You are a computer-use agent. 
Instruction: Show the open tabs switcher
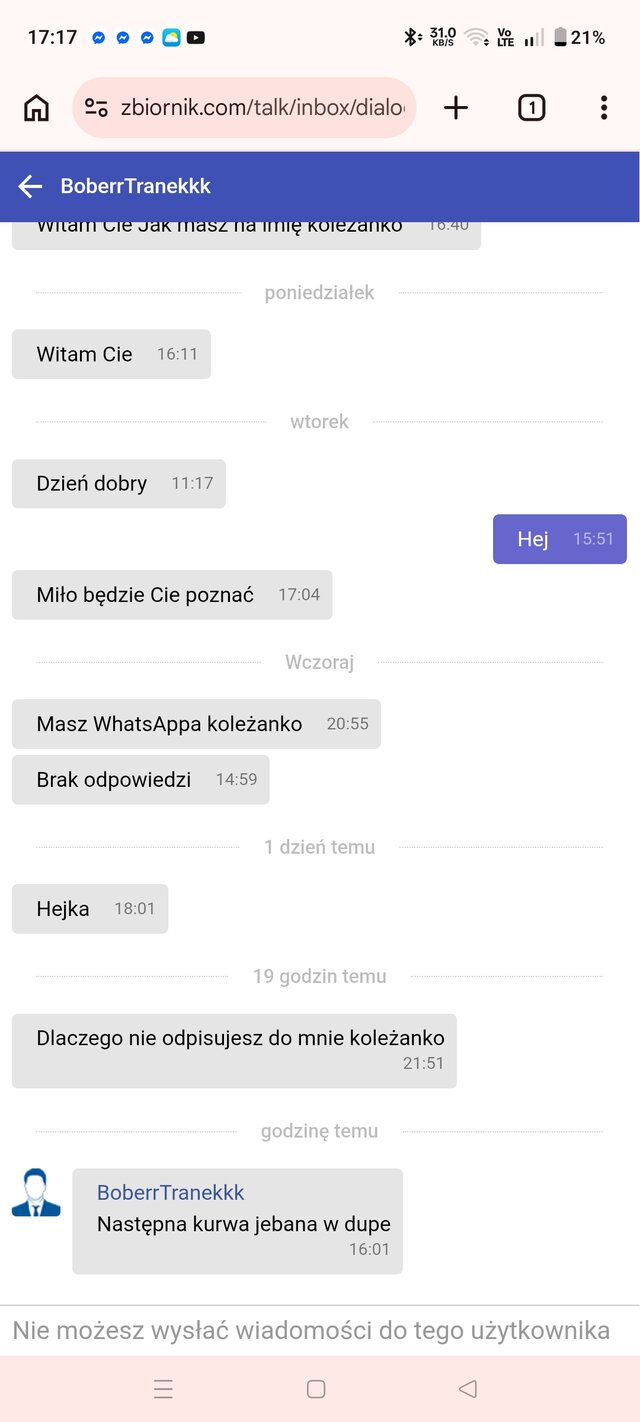pos(531,108)
